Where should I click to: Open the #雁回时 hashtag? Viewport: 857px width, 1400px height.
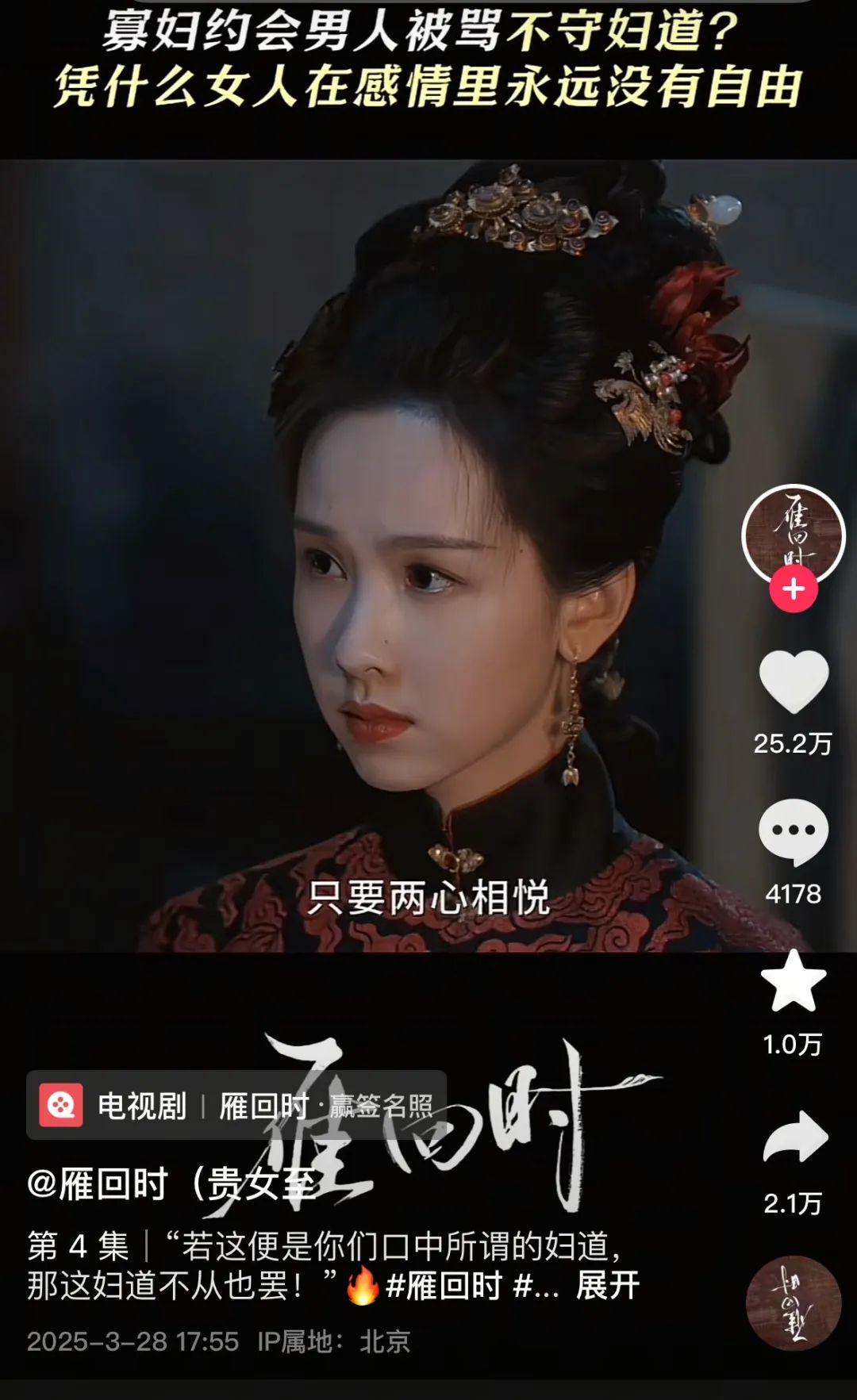[x=444, y=1286]
